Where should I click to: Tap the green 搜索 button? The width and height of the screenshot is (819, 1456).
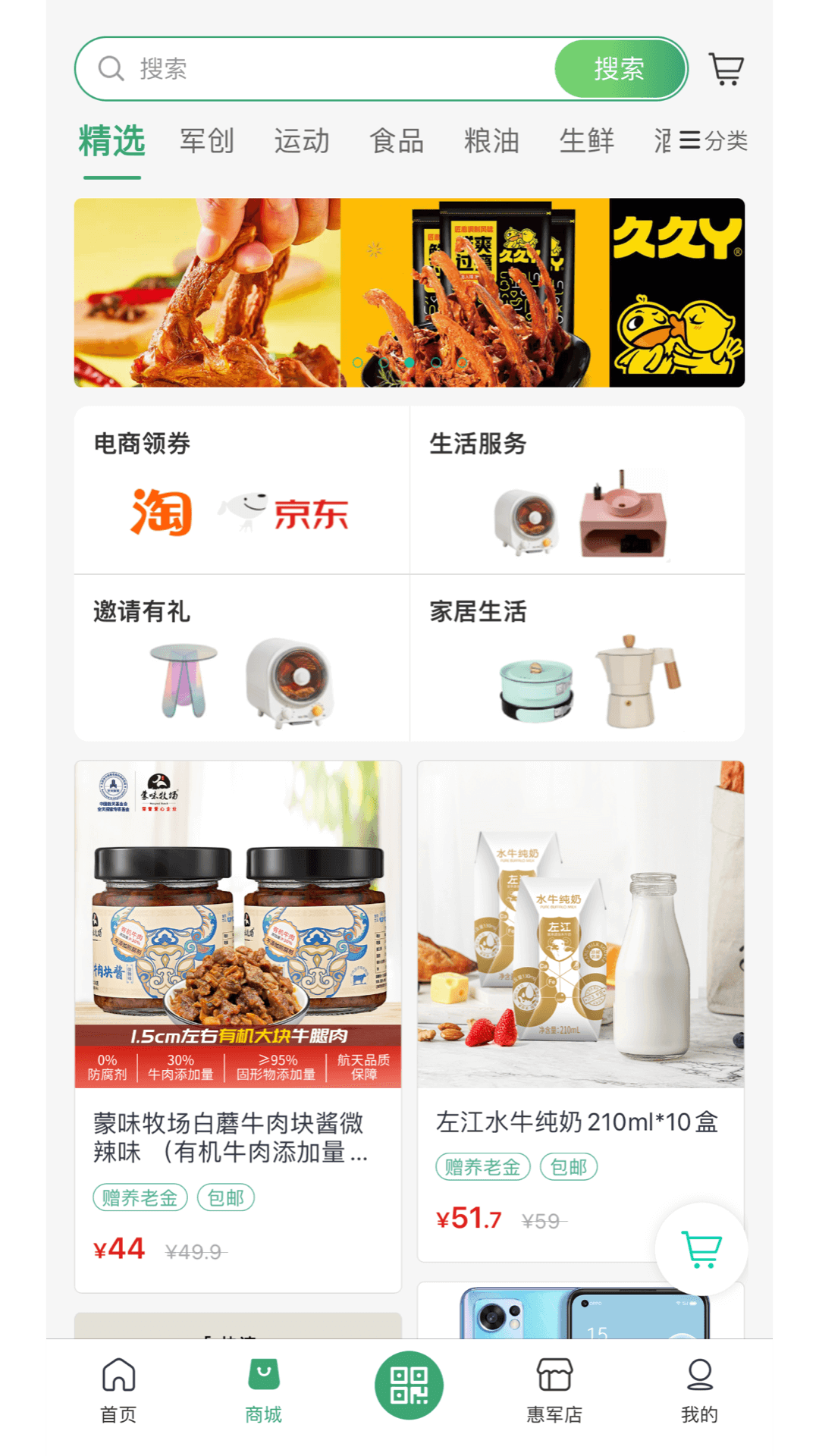point(620,69)
